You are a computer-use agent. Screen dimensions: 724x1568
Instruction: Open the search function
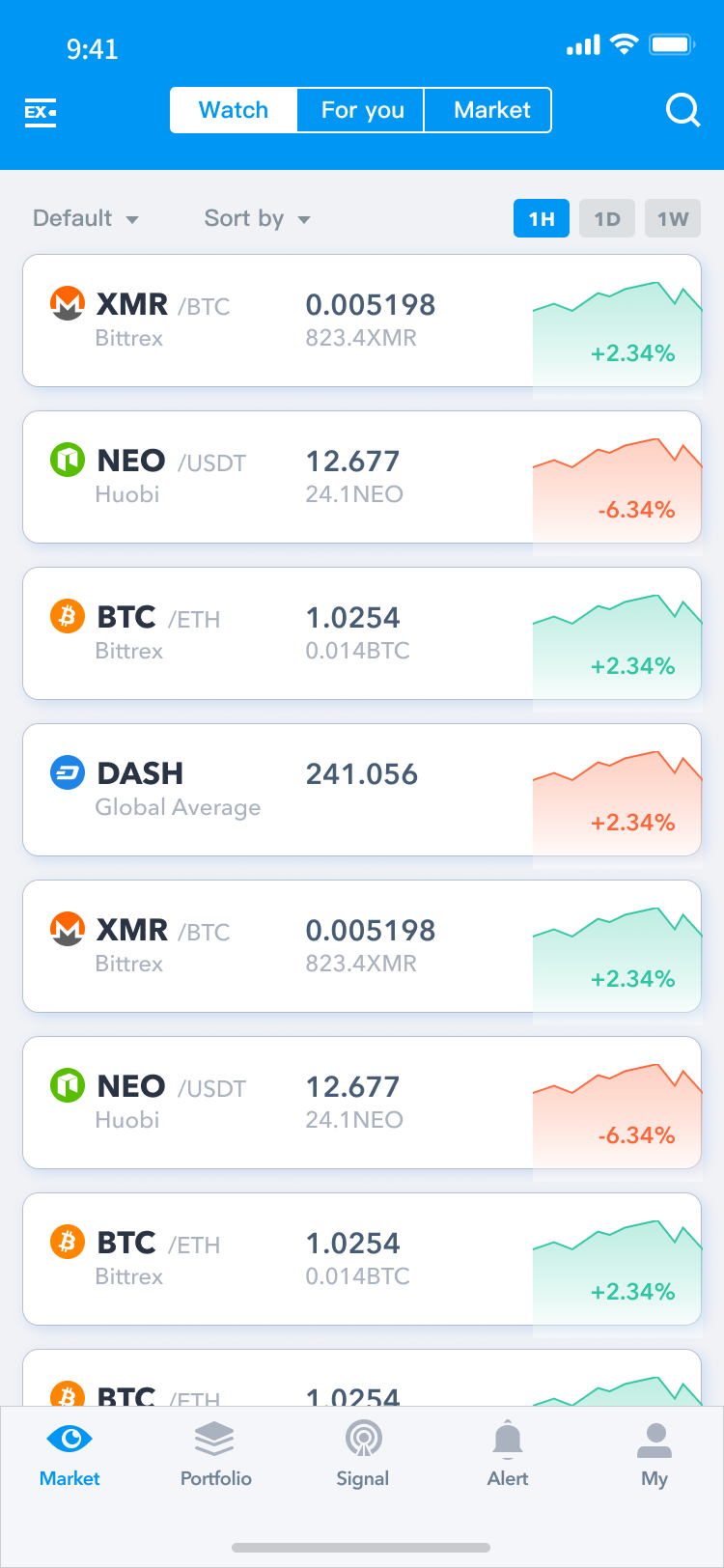tap(682, 110)
